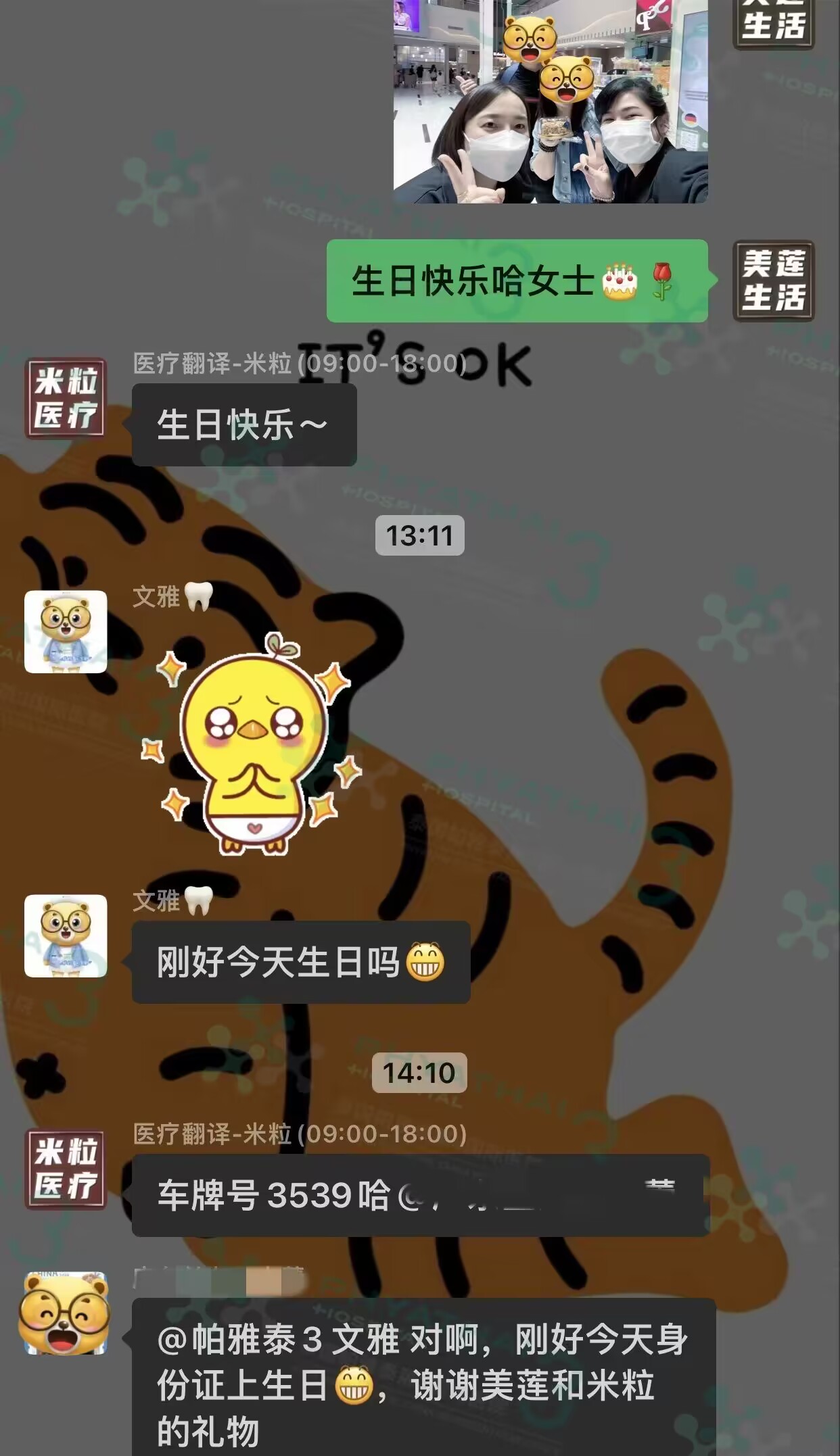The width and height of the screenshot is (840, 1456).
Task: Open the group selfie photo message
Action: [550, 101]
